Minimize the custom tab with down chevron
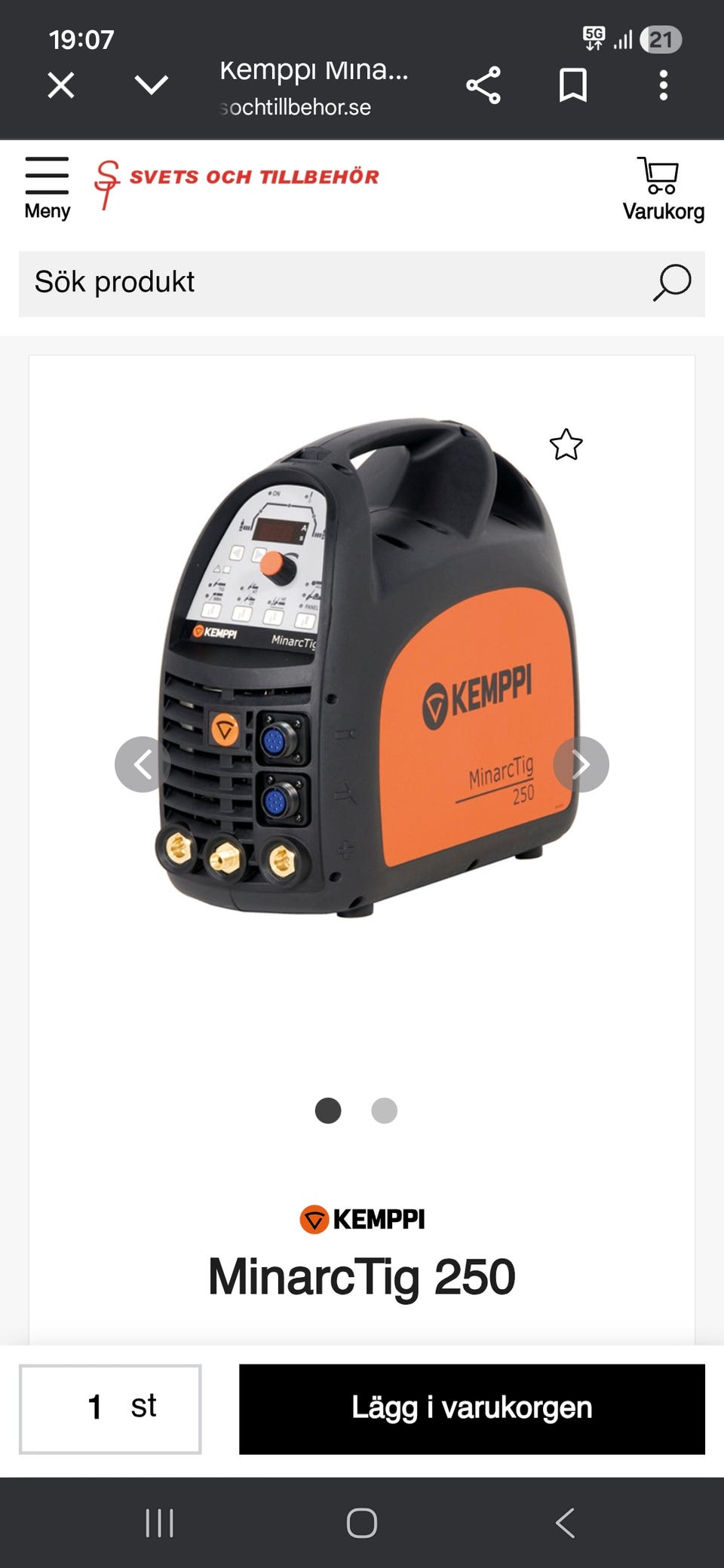This screenshot has width=724, height=1568. pyautogui.click(x=152, y=84)
